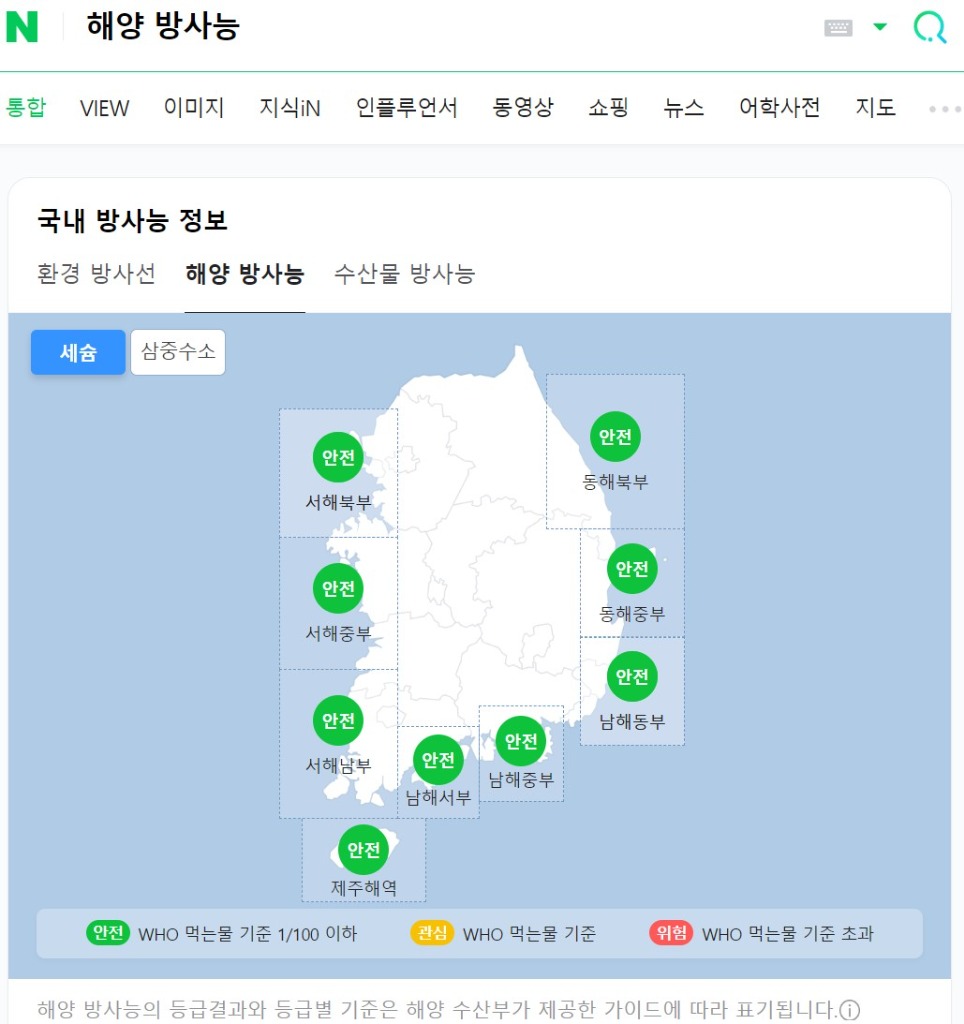Switch to the VIEW tab
Viewport: 964px width, 1024px height.
coord(105,108)
